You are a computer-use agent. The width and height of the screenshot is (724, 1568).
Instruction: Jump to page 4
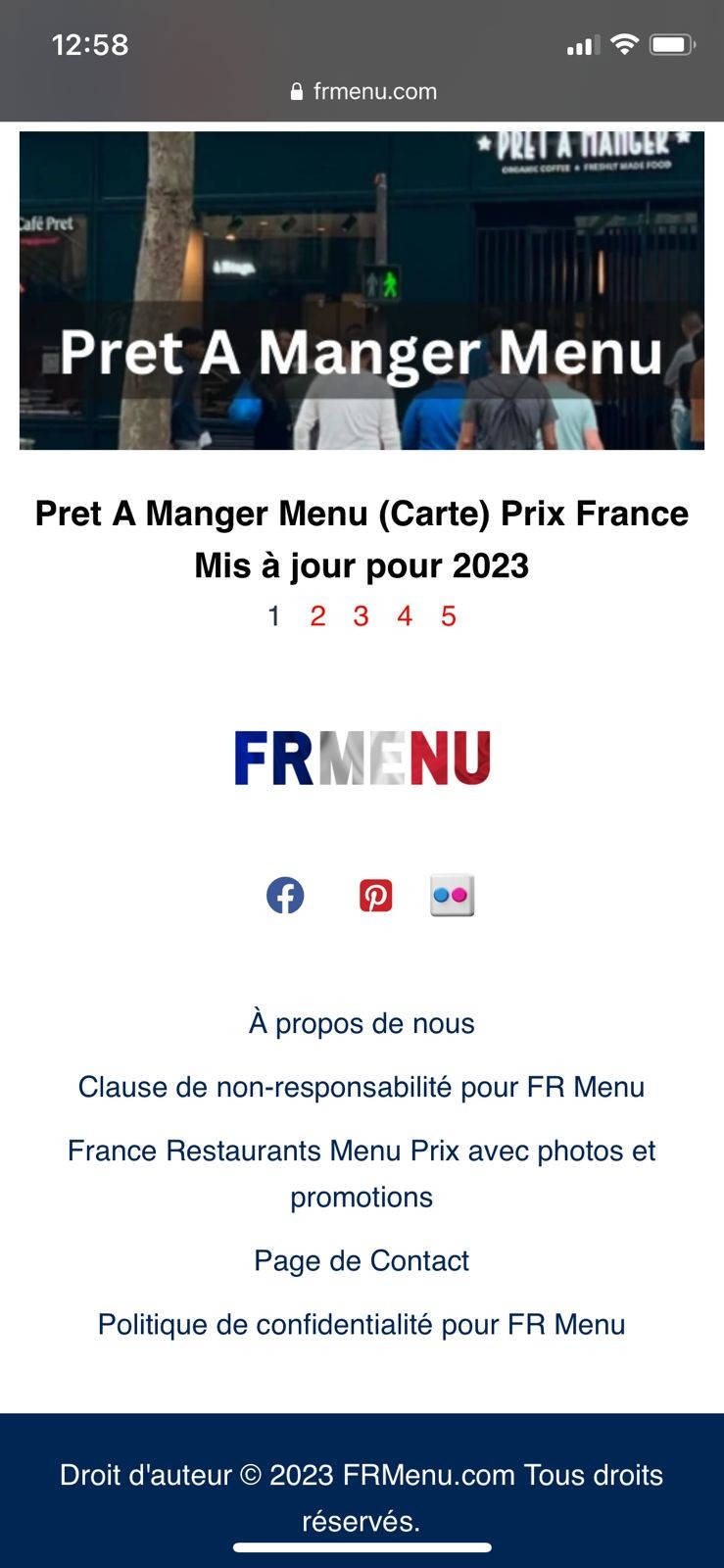(x=405, y=616)
